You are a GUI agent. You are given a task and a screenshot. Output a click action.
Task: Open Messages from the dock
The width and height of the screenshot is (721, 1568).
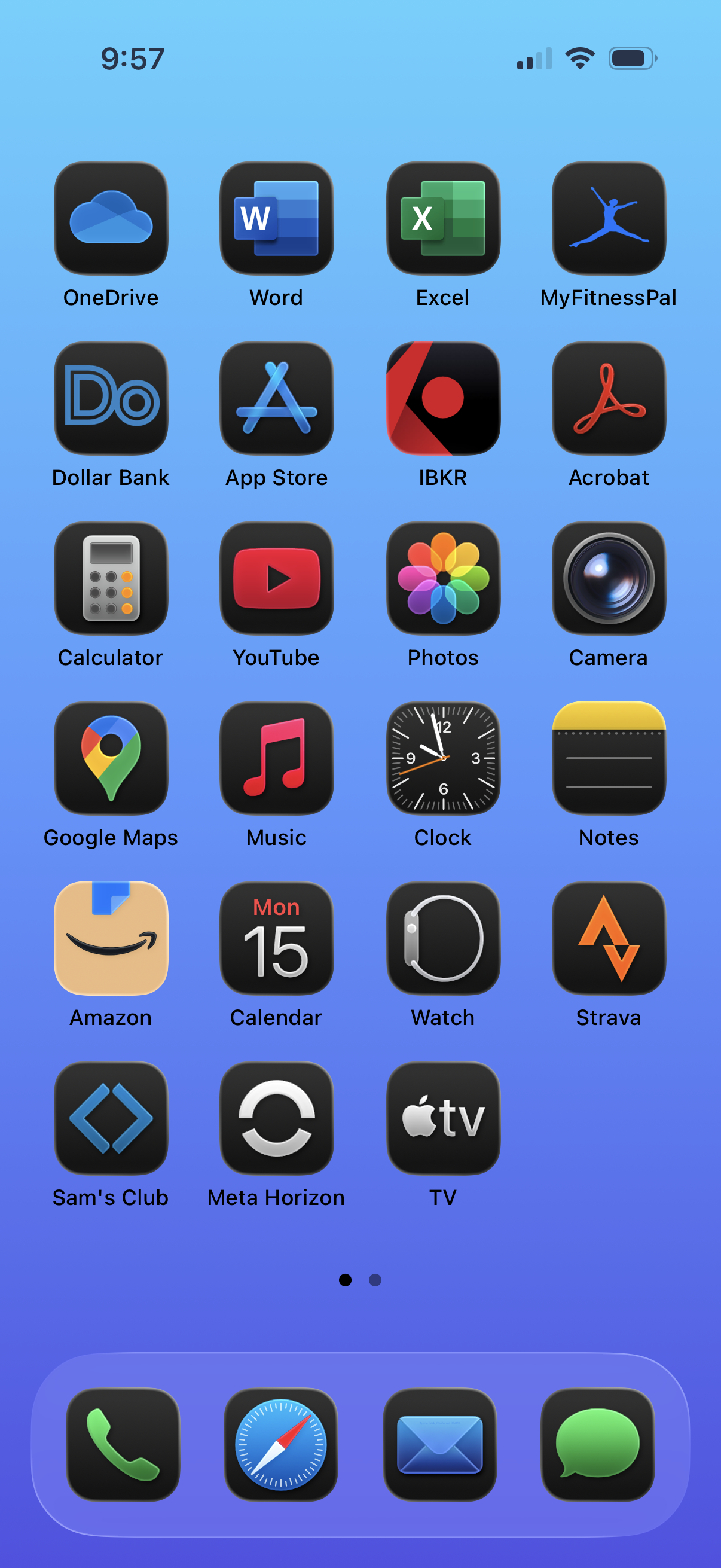[597, 1444]
